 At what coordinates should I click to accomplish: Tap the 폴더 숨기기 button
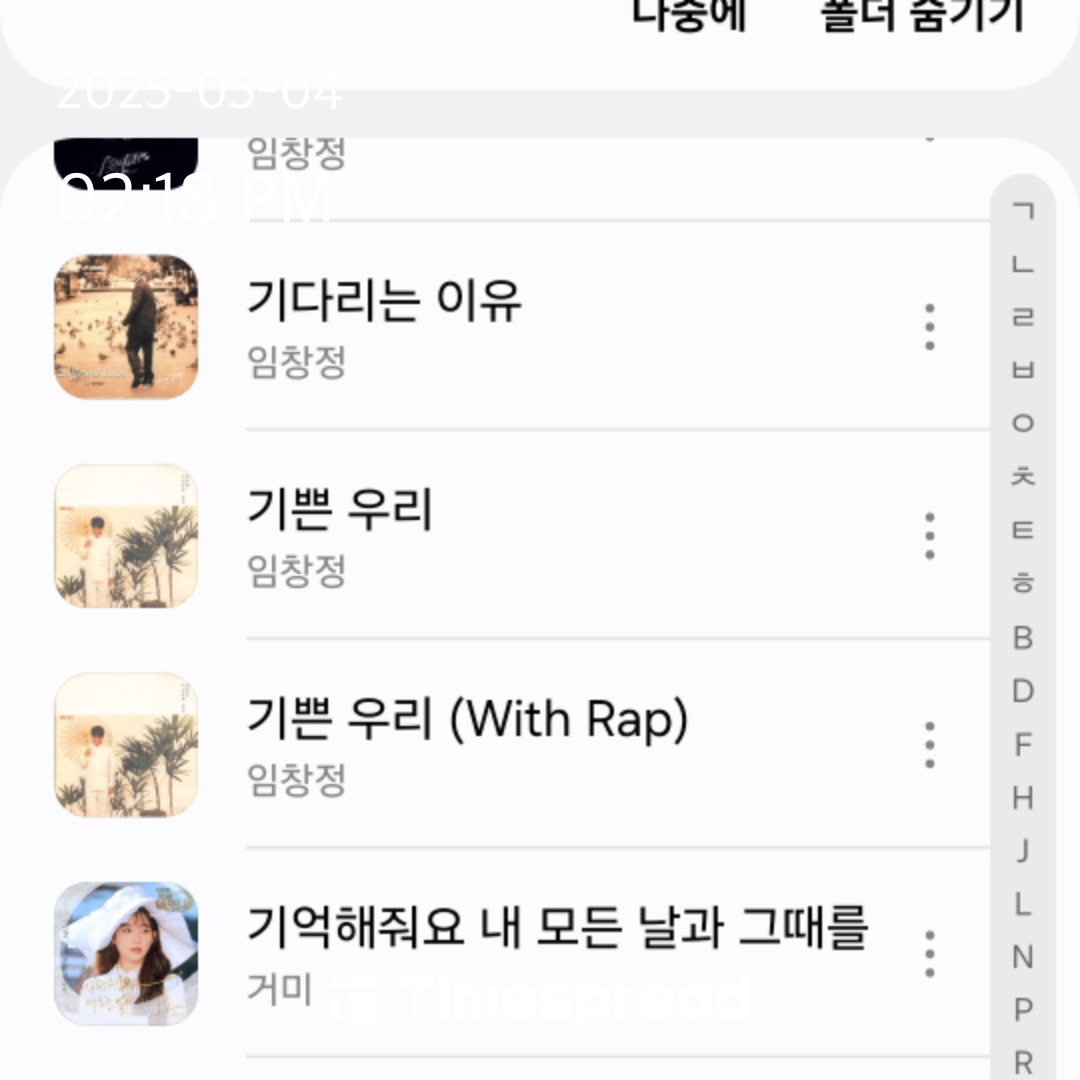(x=922, y=15)
